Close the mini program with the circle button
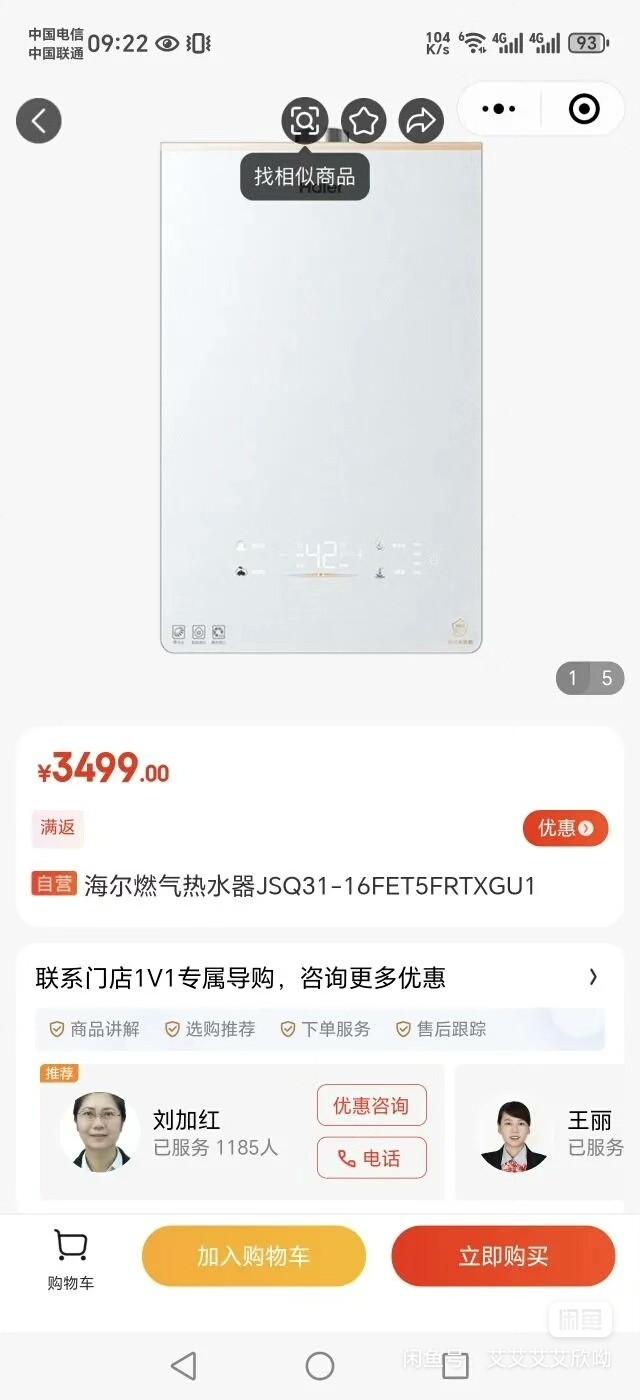The width and height of the screenshot is (640, 1400). click(x=584, y=109)
